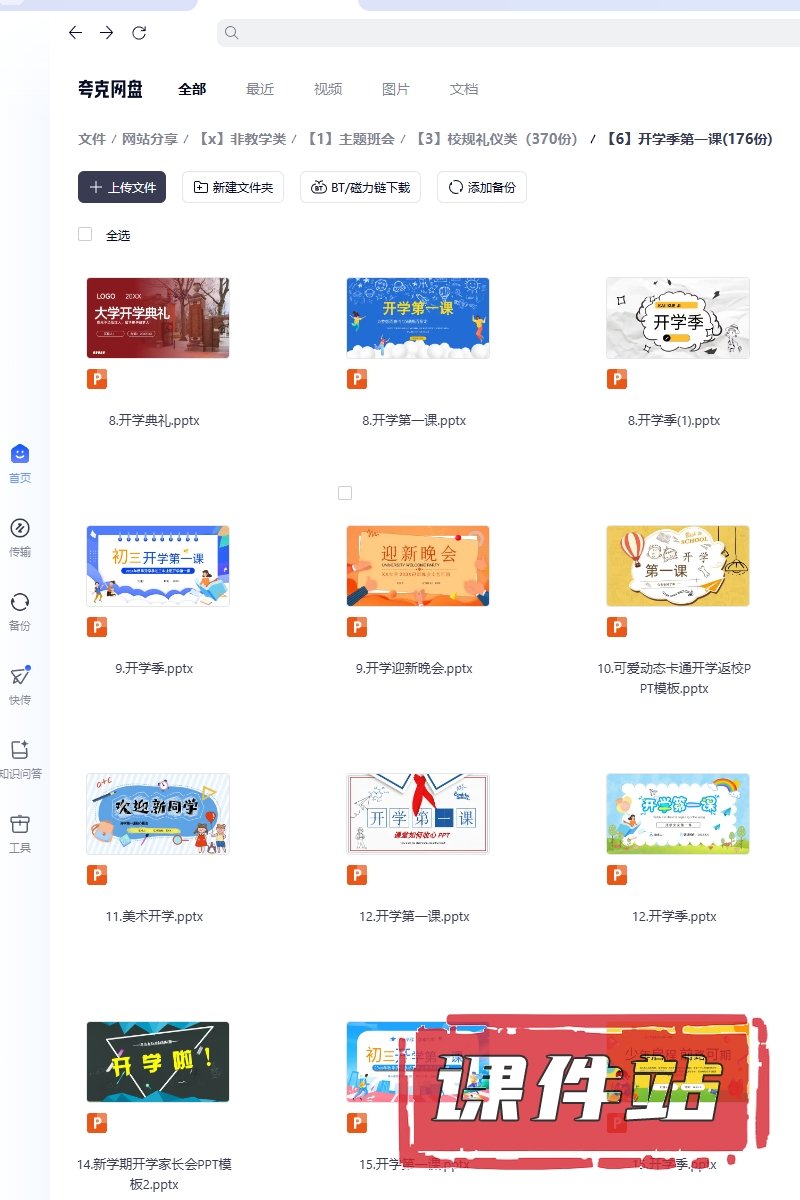
Task: Navigate to the 网站分享 breadcrumb folder
Action: coord(150,139)
